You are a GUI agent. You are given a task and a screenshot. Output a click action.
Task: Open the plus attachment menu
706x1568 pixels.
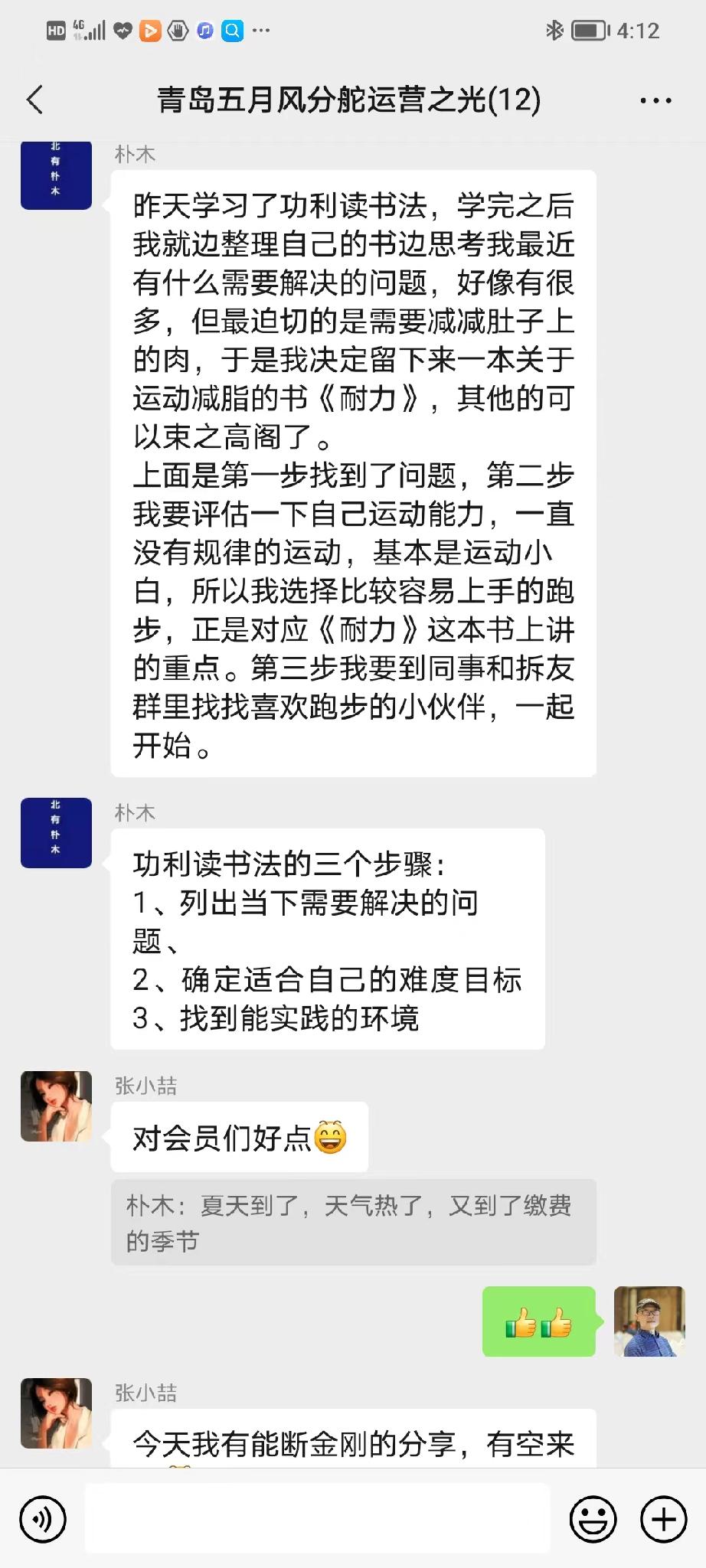click(663, 1519)
